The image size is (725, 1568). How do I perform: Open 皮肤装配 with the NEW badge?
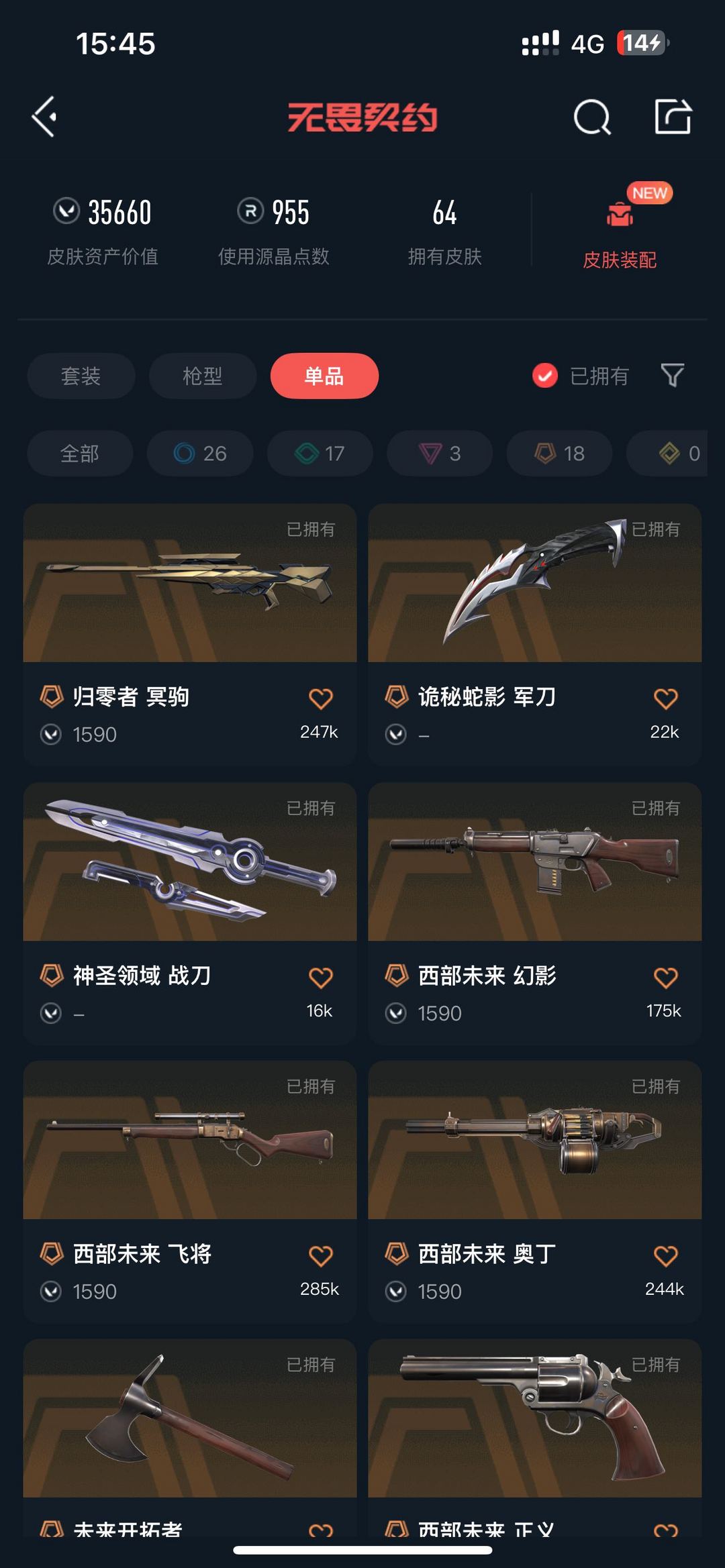621,228
